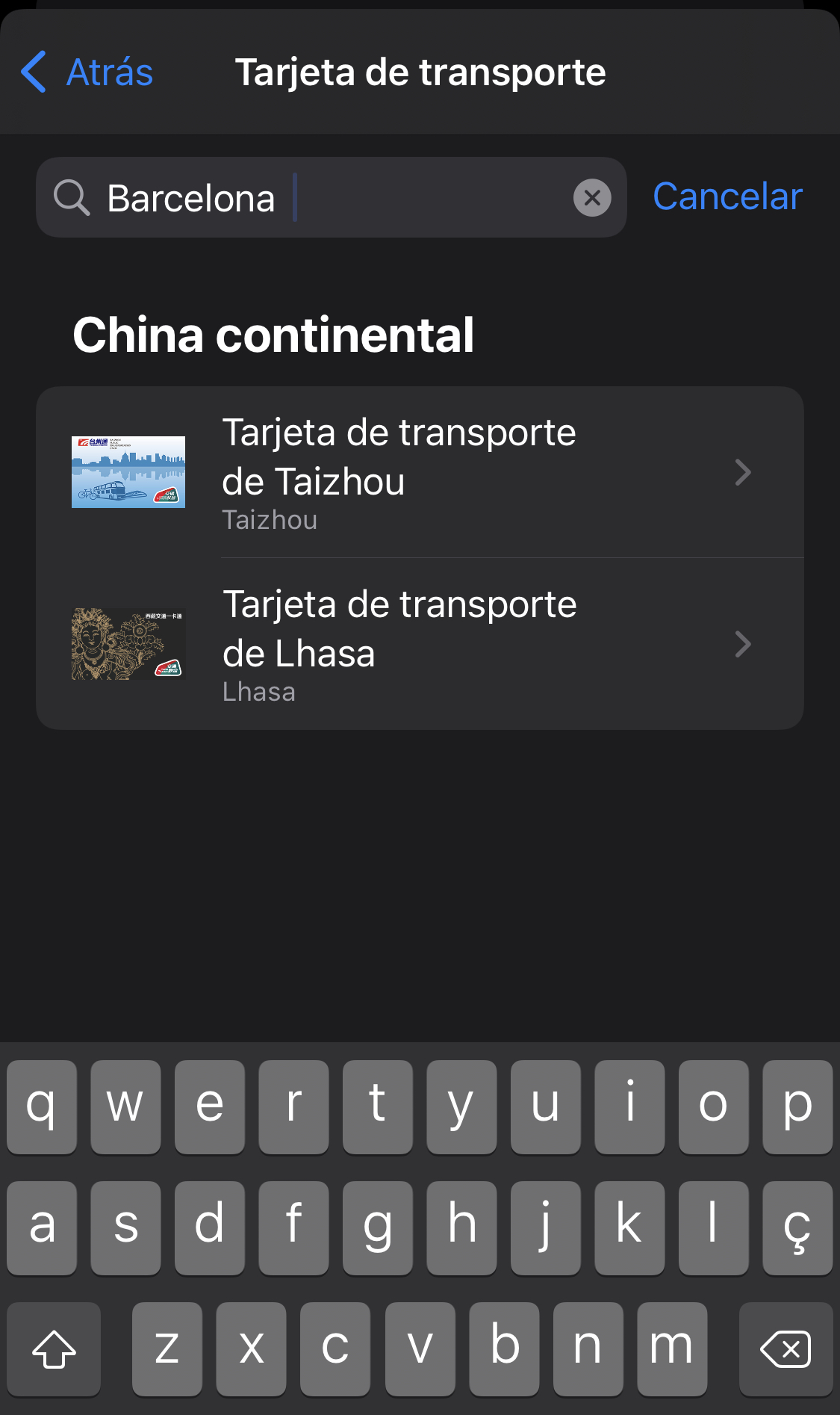Open Tarjeta de transporte de Taizhou
Screen dimensions: 840x1415
point(420,472)
